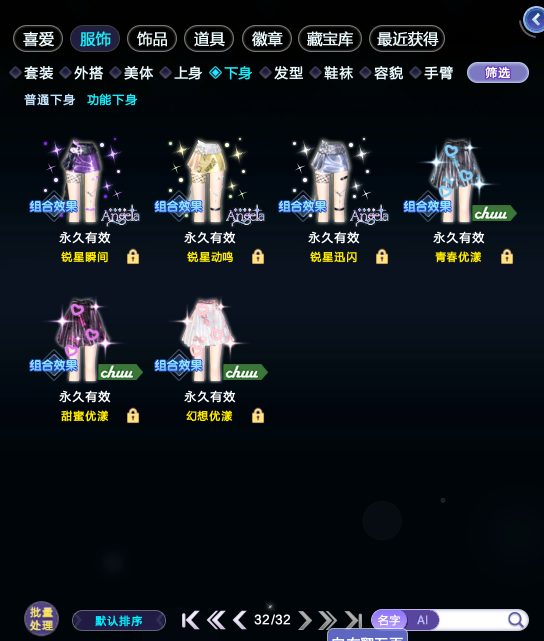Tap the 筛选 filter button
544x641 pixels.
pyautogui.click(x=498, y=73)
